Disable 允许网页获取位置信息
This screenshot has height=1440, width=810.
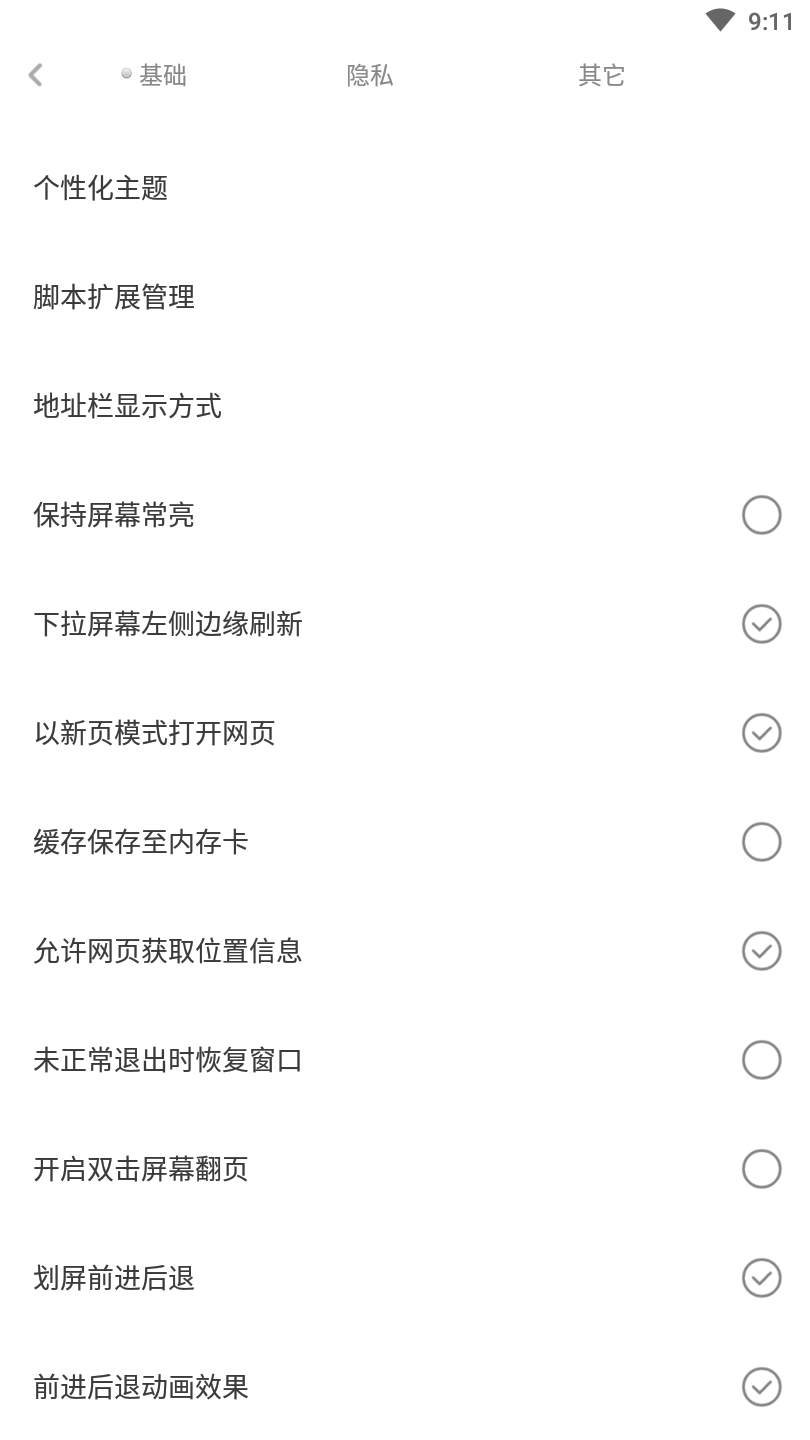coord(761,951)
